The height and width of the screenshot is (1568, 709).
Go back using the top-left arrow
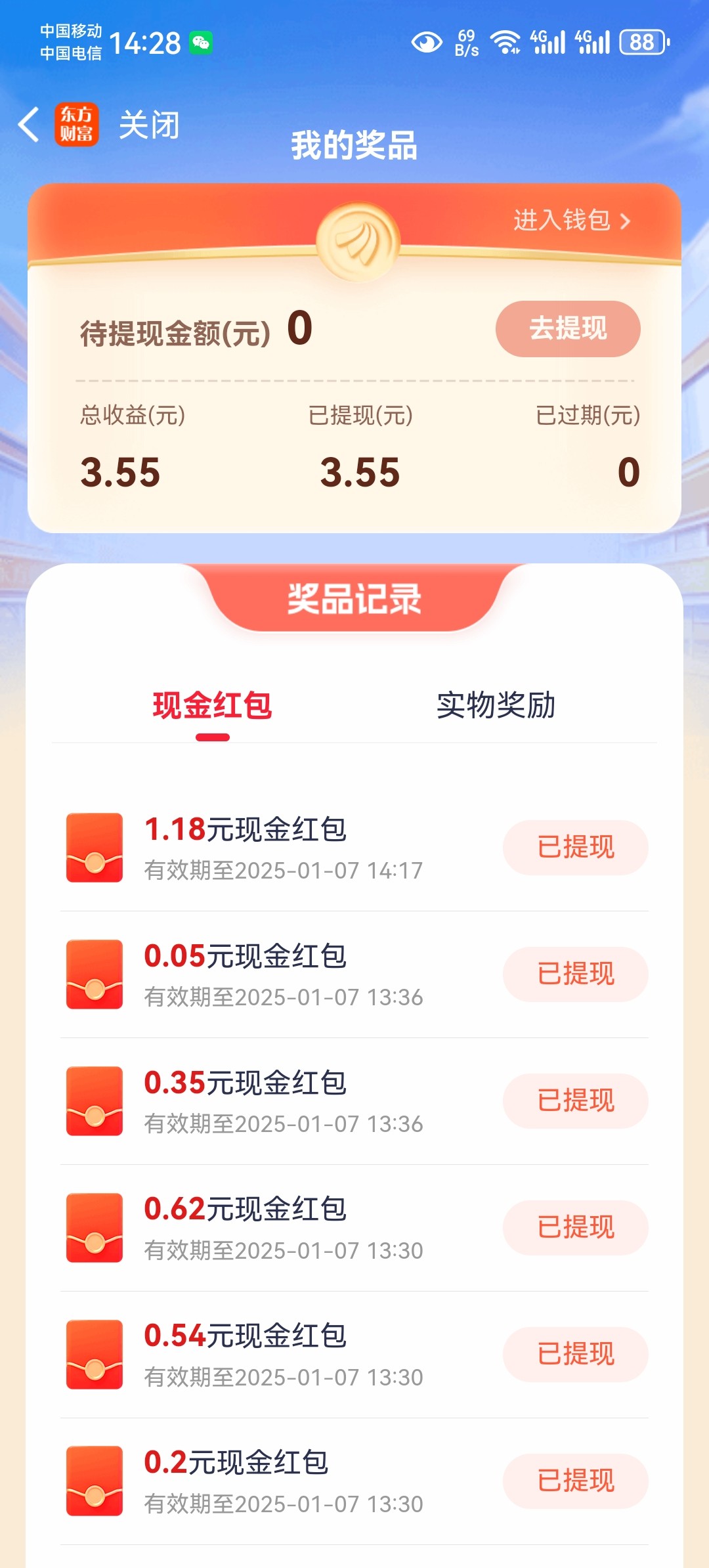(29, 124)
